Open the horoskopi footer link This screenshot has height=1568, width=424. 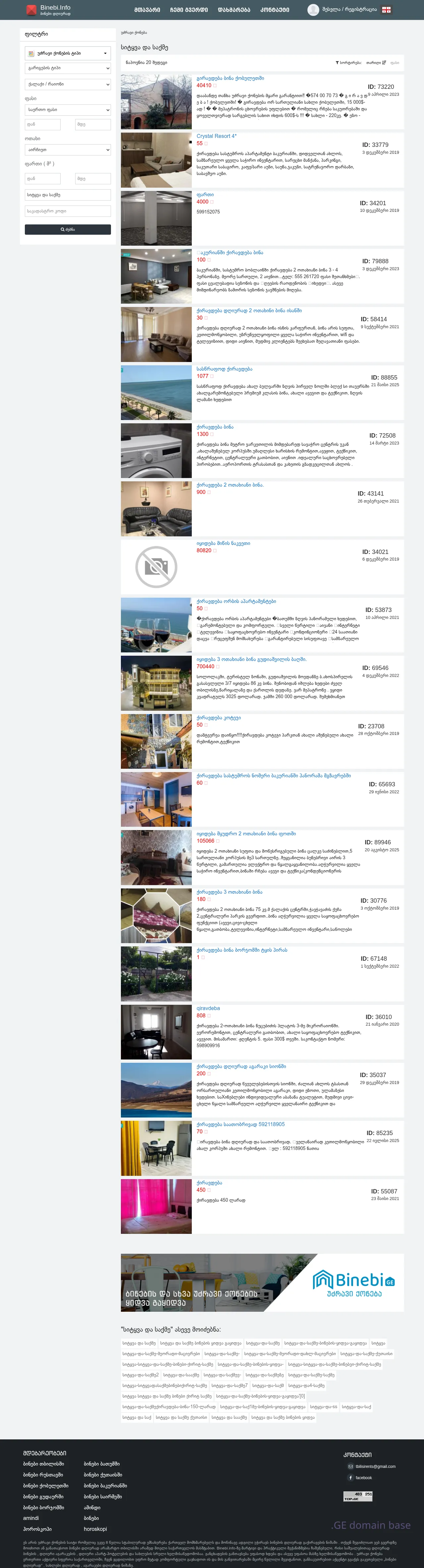click(x=95, y=1529)
